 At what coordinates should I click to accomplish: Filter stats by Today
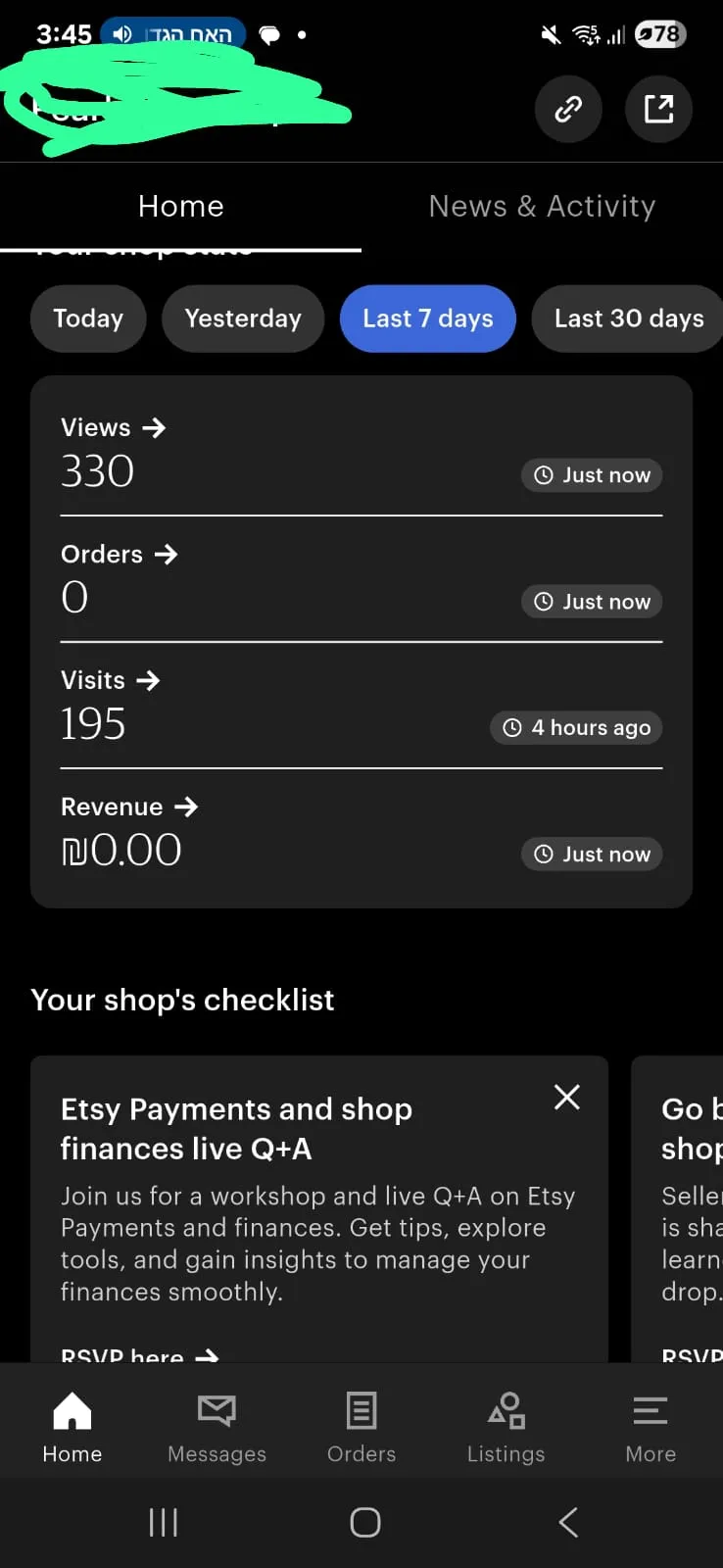tap(88, 318)
